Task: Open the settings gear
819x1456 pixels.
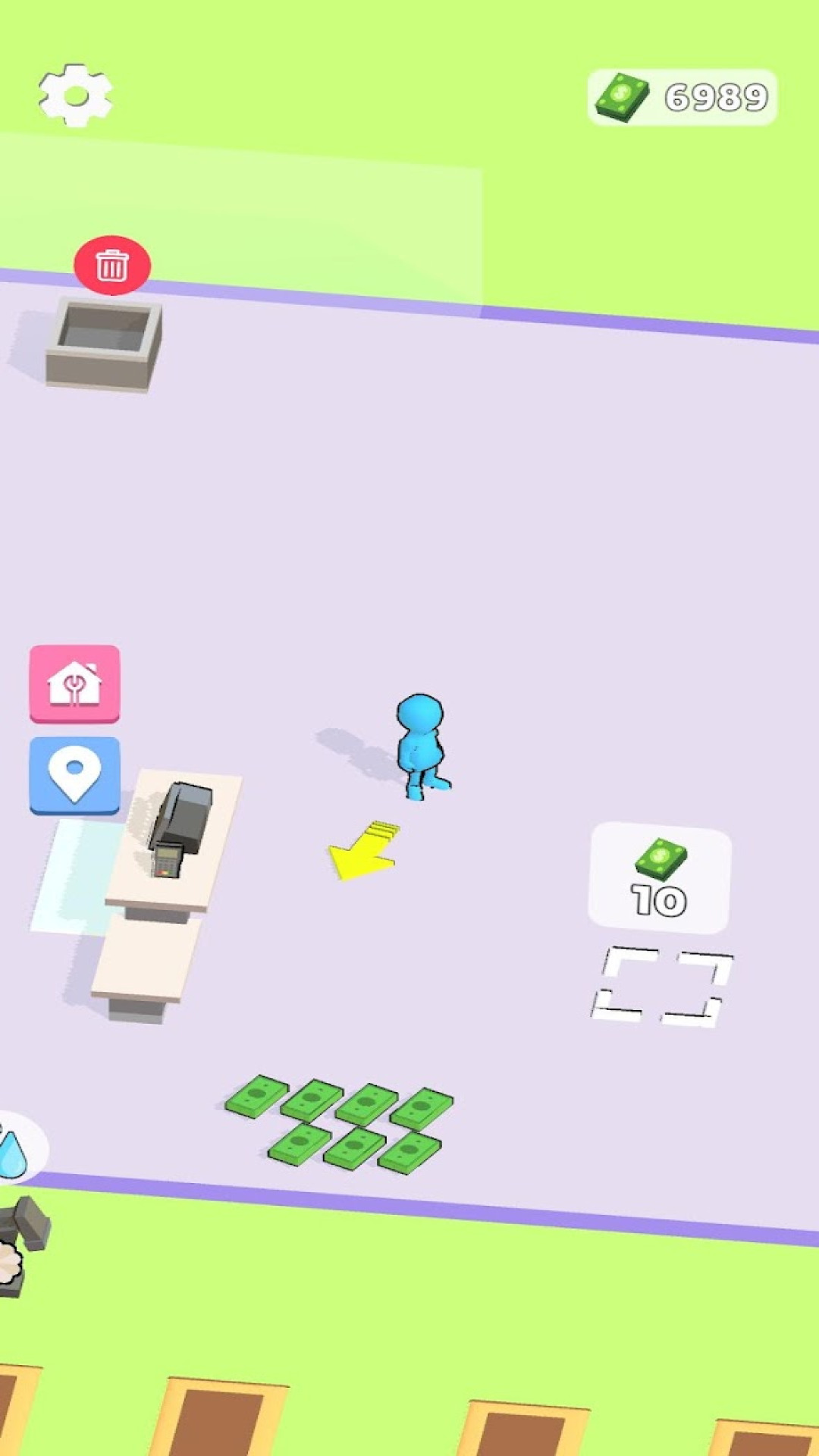Action: click(75, 96)
